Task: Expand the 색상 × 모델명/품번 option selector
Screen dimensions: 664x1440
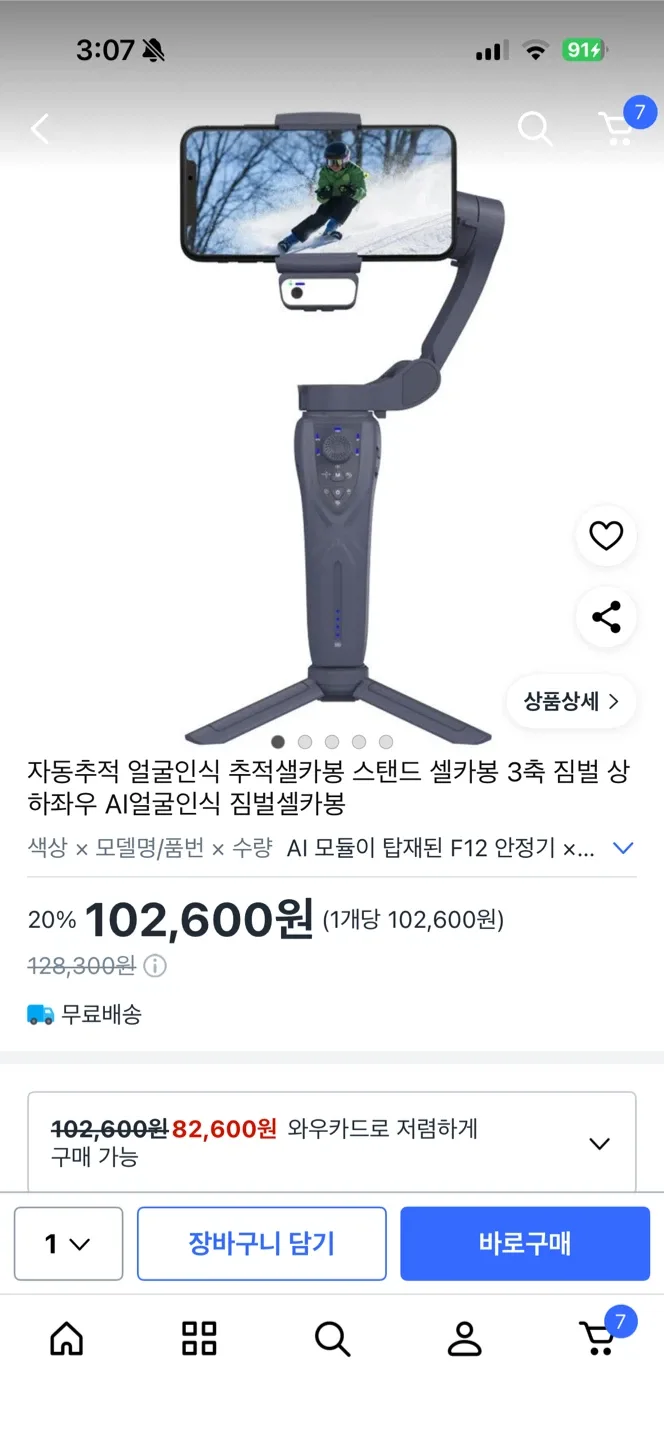Action: 622,849
